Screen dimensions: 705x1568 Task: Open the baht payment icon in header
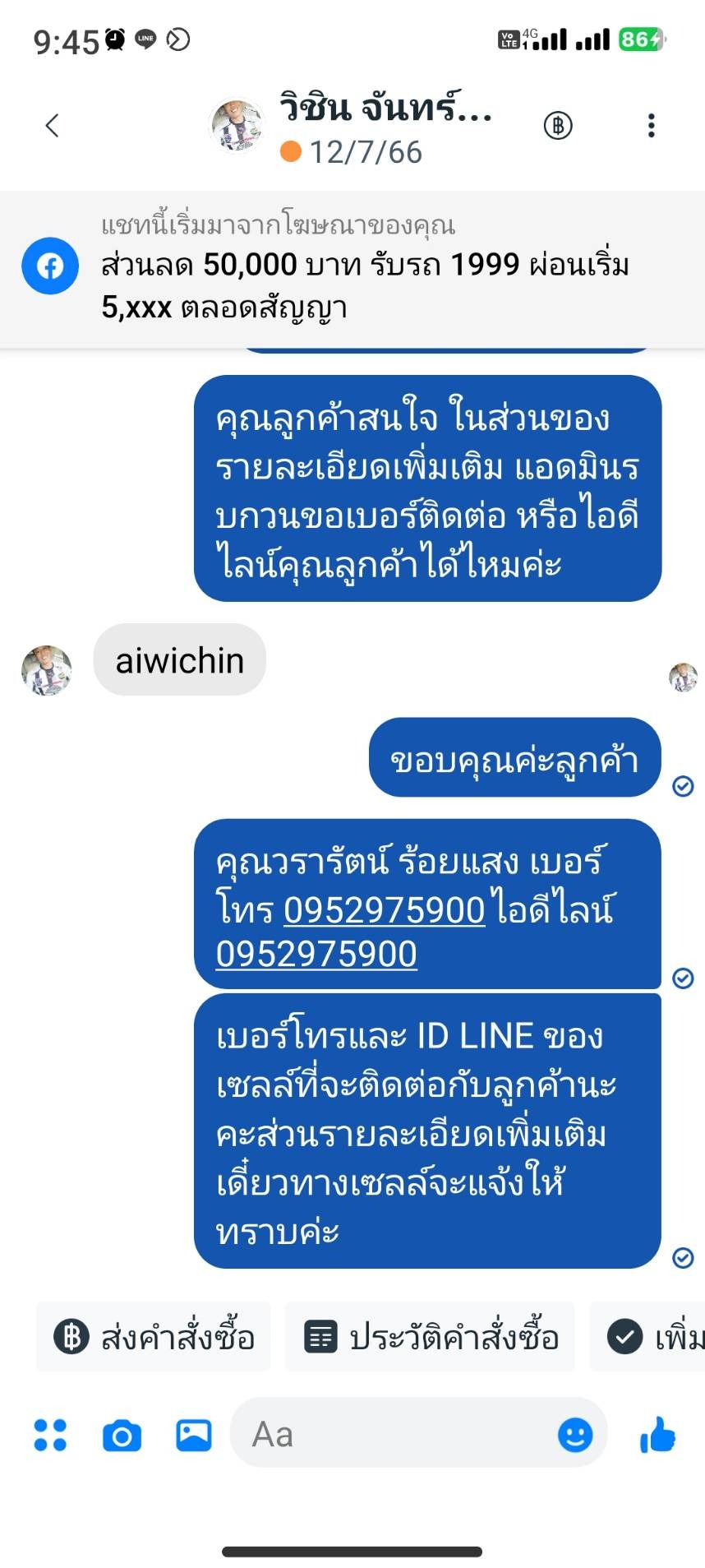tap(558, 126)
